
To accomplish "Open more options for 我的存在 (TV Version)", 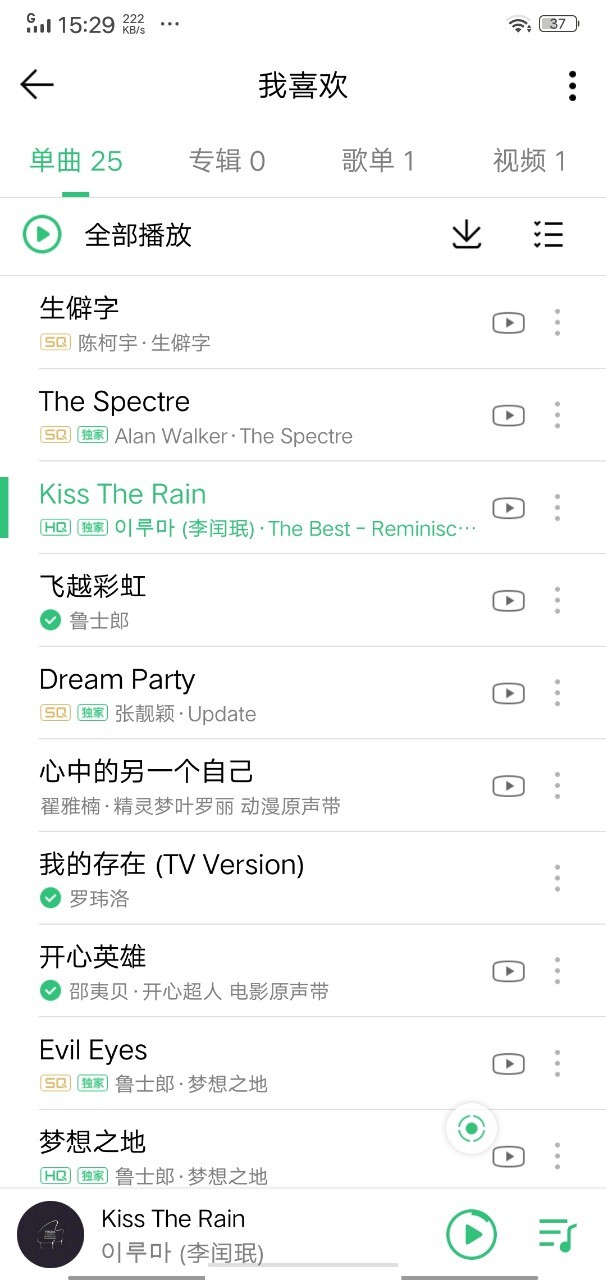I will tap(557, 879).
